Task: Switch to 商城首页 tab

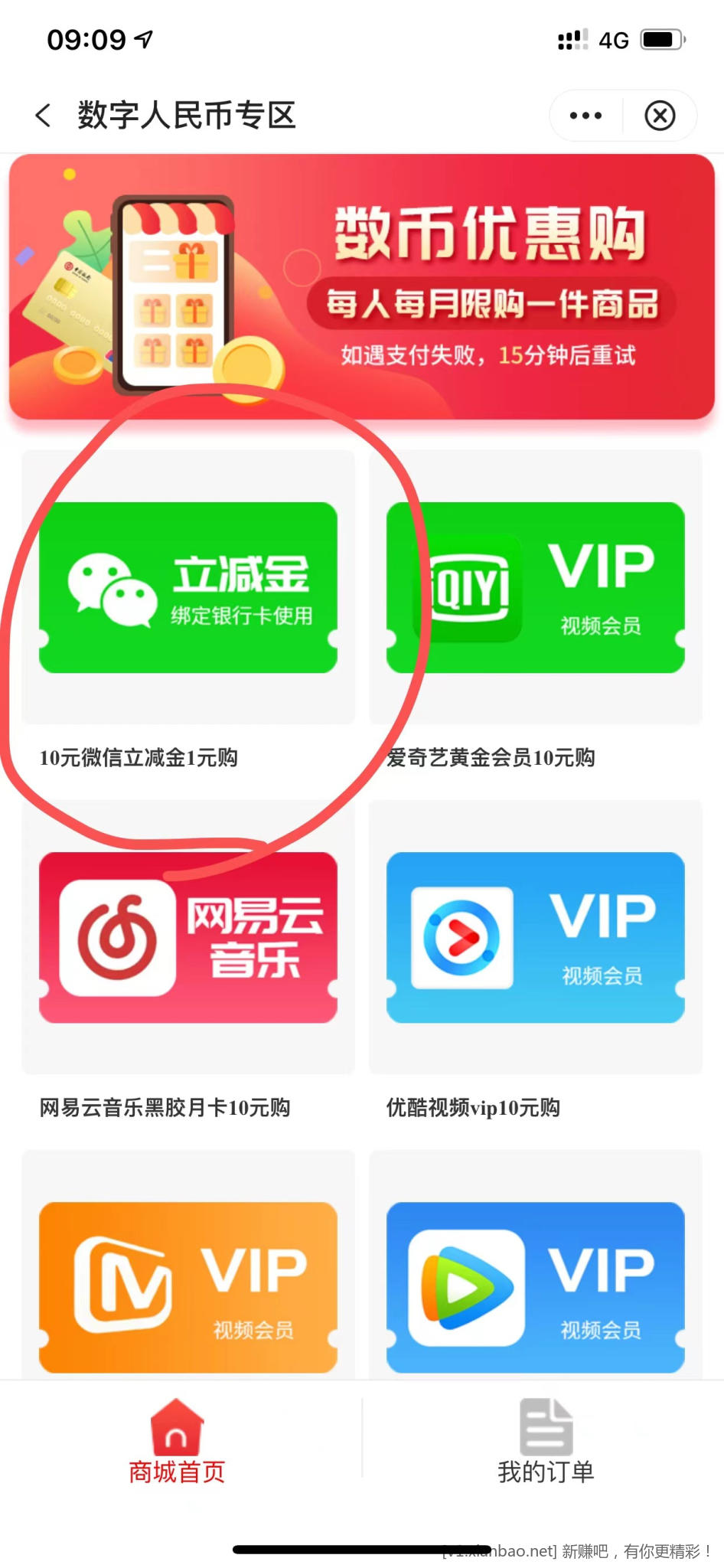Action: click(x=177, y=1441)
